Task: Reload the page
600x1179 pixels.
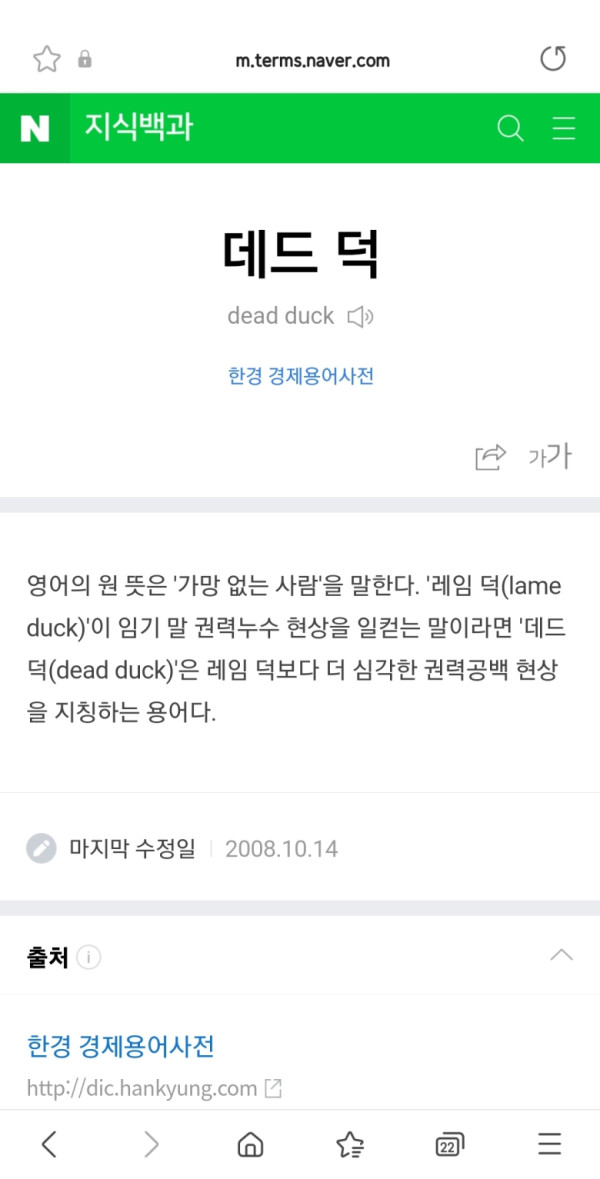Action: point(553,59)
